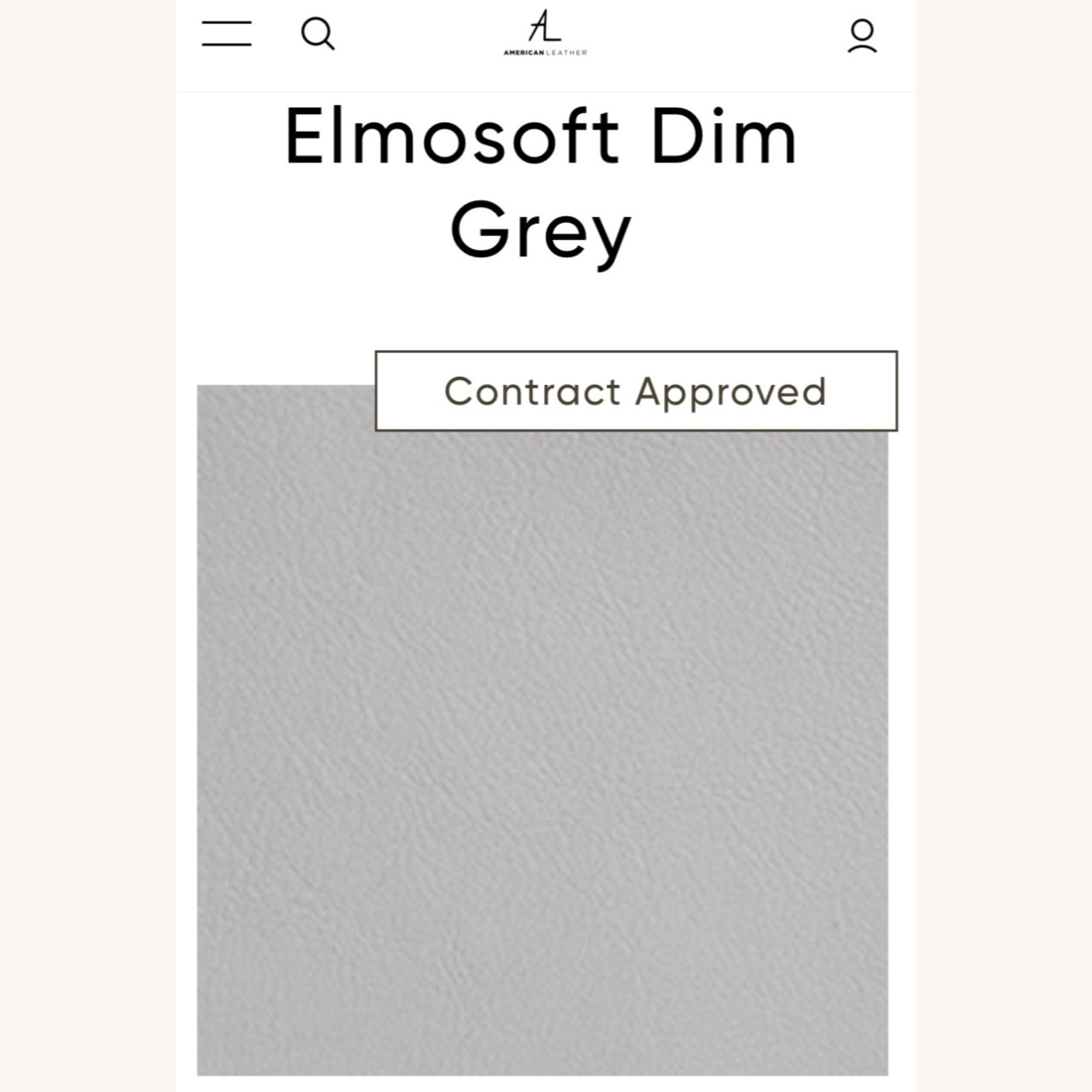Open the hamburger navigation menu
This screenshot has height=1092, width=1092.
(226, 34)
